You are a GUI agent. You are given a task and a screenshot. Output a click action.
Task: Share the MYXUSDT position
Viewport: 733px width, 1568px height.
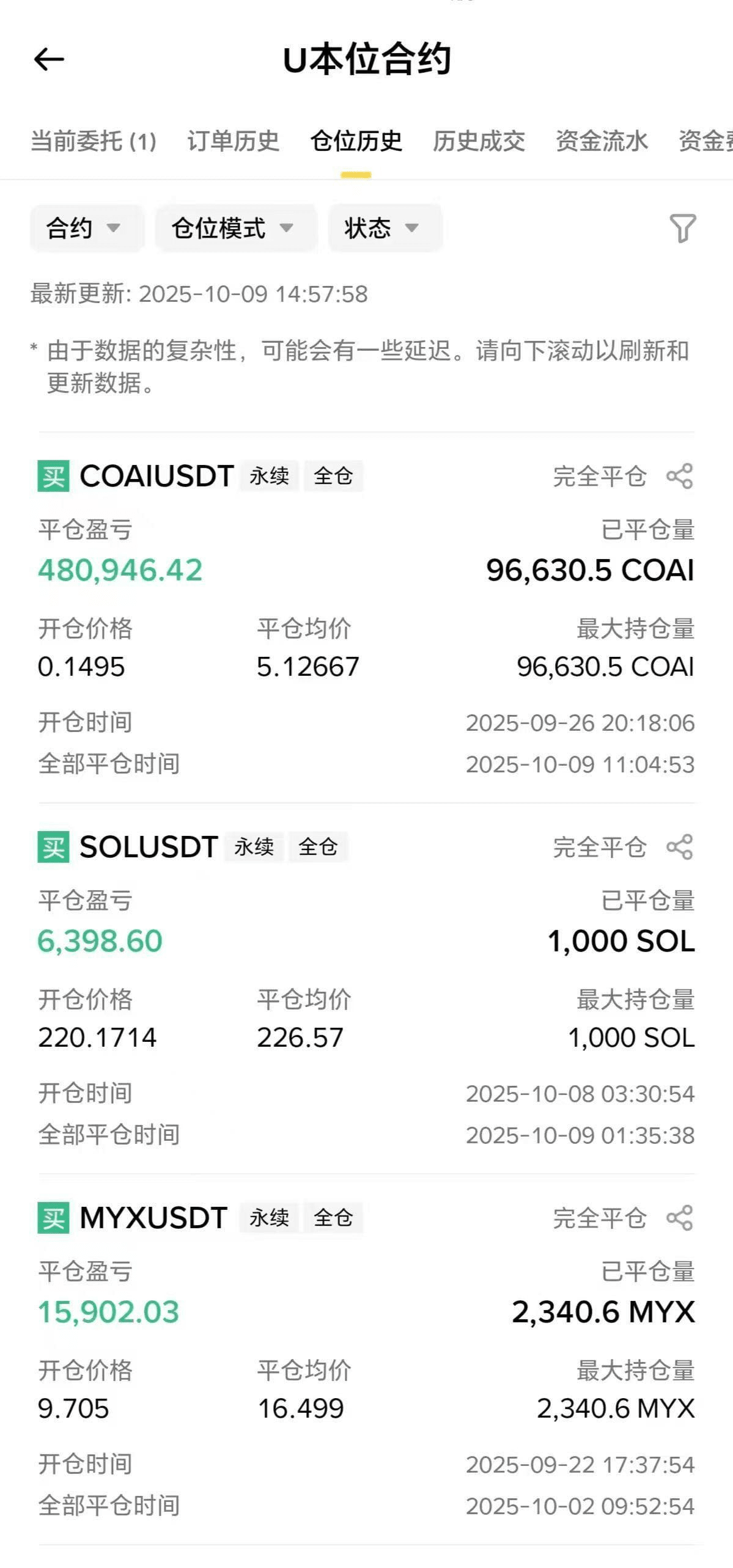(x=680, y=1218)
